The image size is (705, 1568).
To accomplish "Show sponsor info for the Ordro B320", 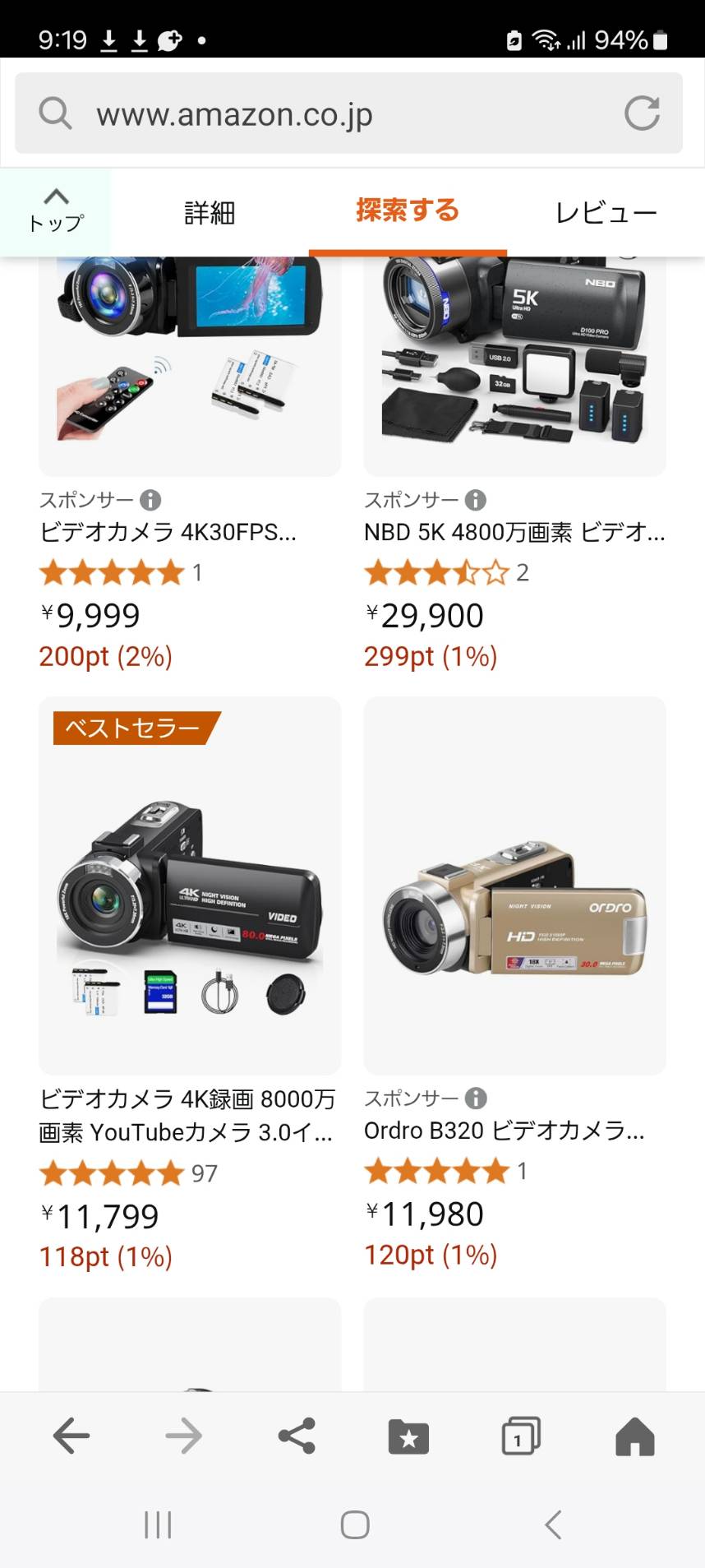I will coord(476,1099).
